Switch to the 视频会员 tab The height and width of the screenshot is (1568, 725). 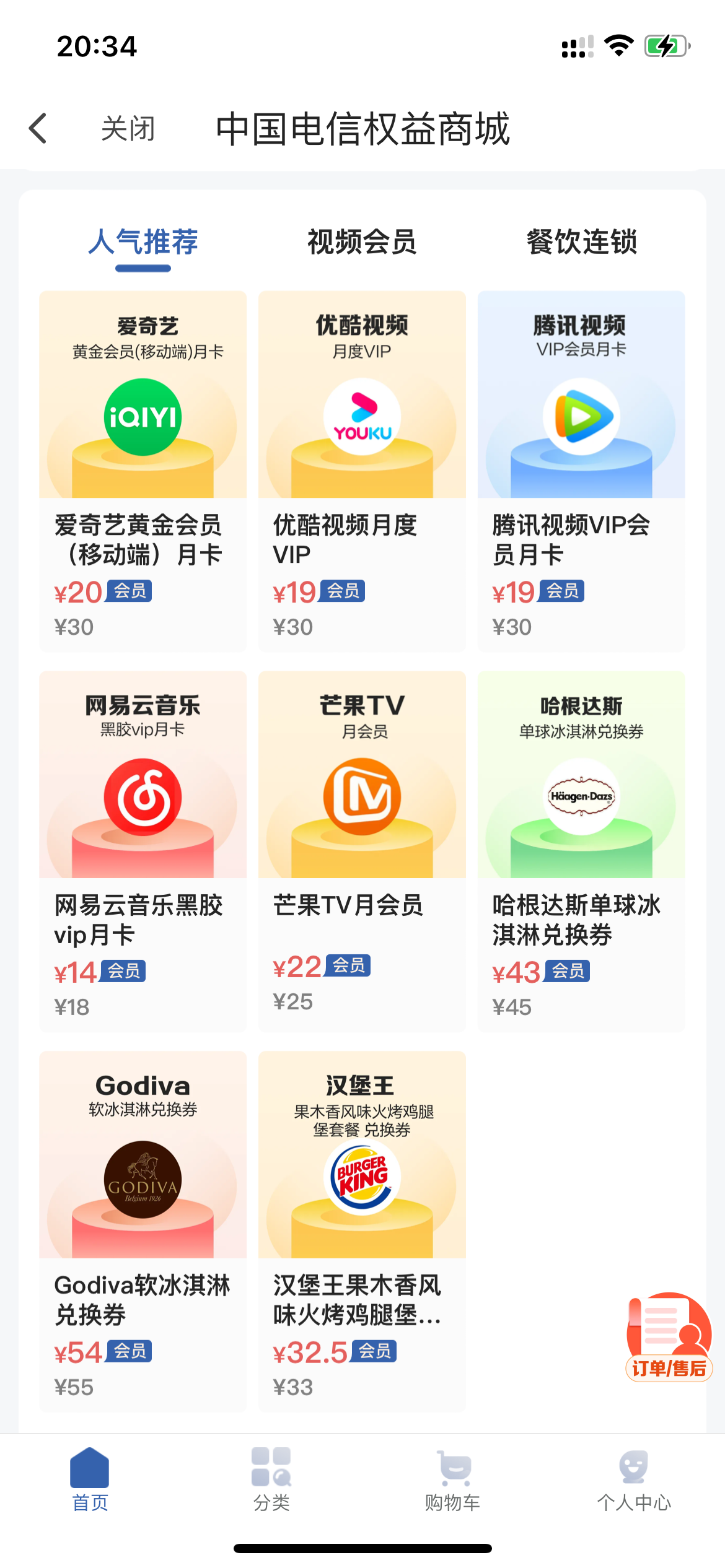coord(362,242)
